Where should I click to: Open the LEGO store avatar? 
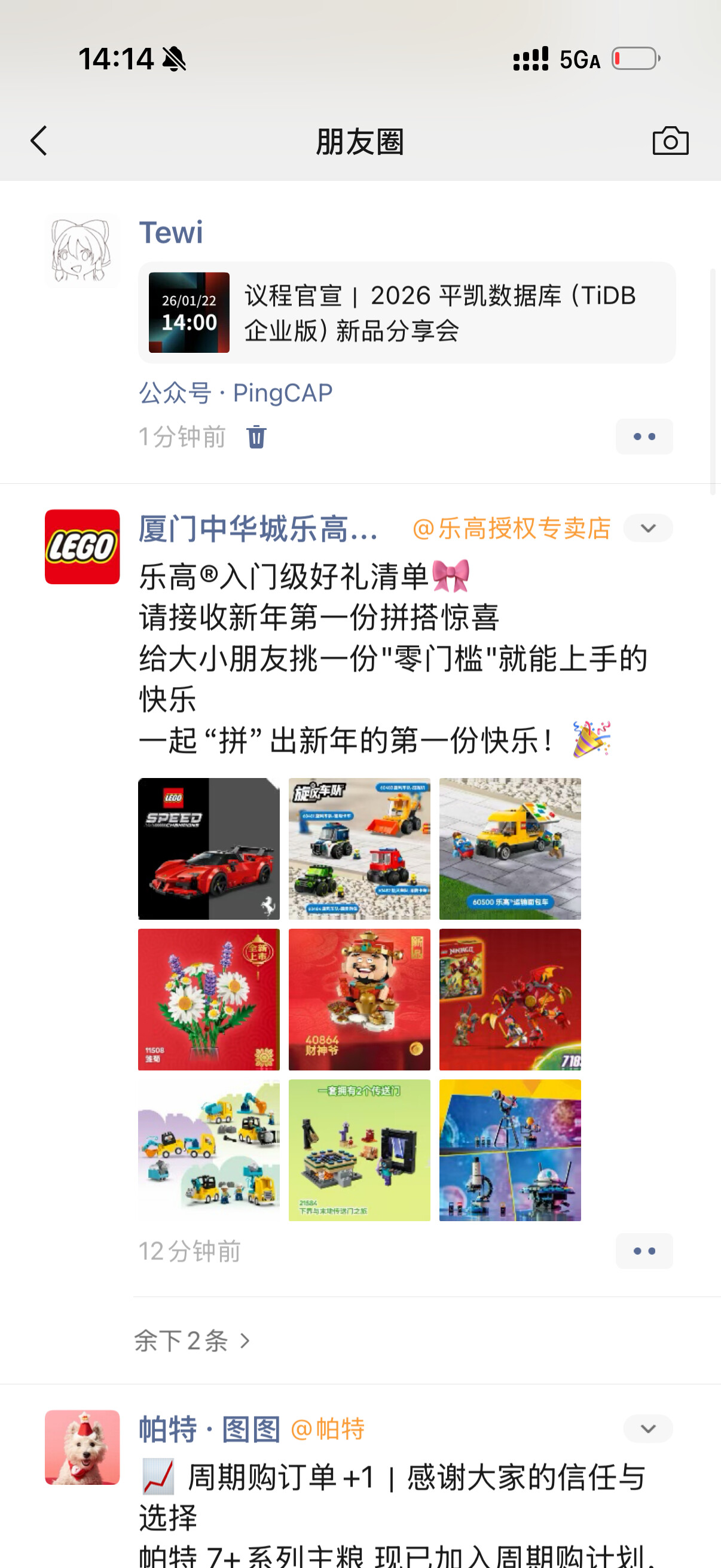[82, 547]
